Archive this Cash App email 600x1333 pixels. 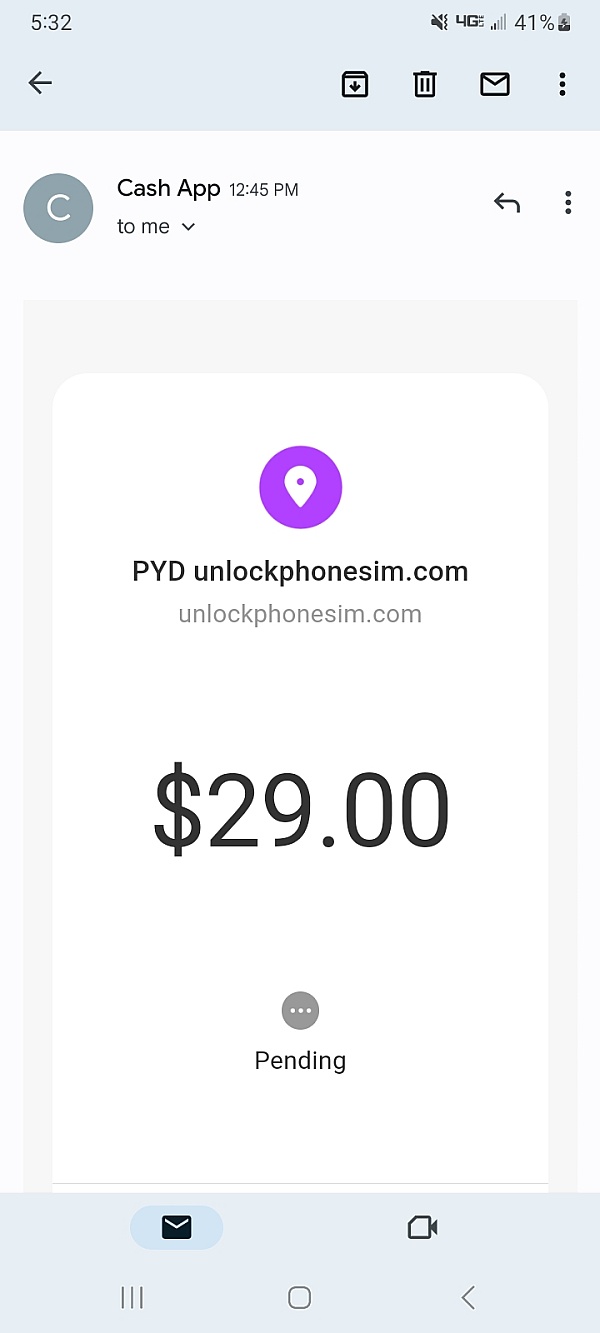tap(355, 84)
